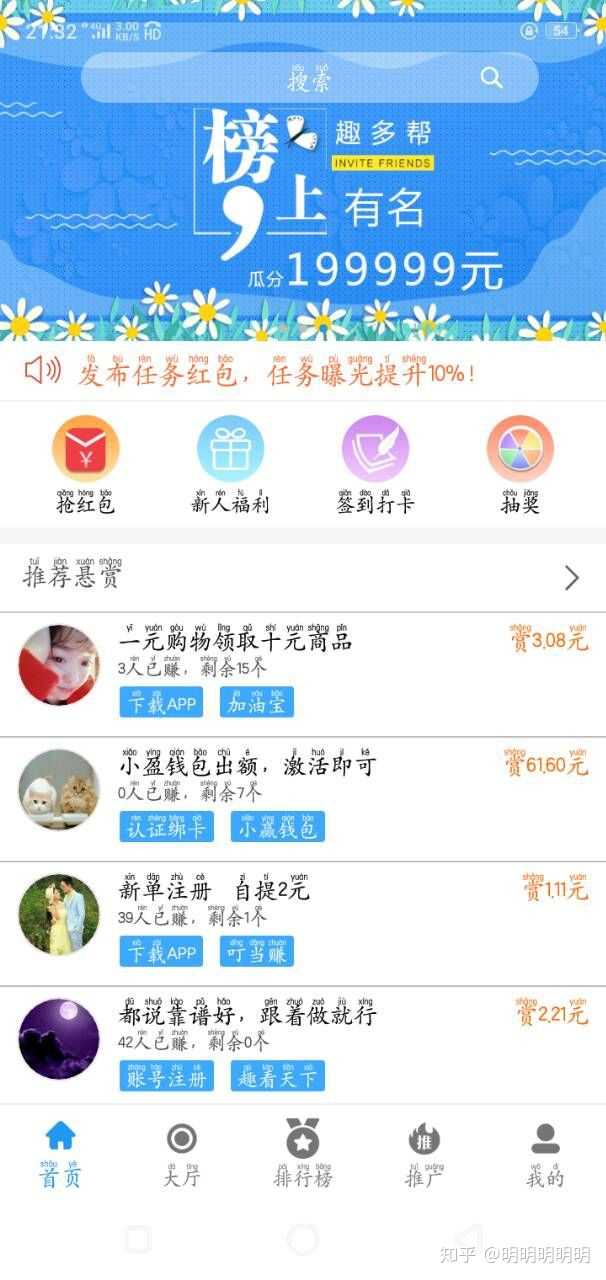The image size is (606, 1280).
Task: Select the 认证绑卡 tag chip
Action: click(166, 827)
